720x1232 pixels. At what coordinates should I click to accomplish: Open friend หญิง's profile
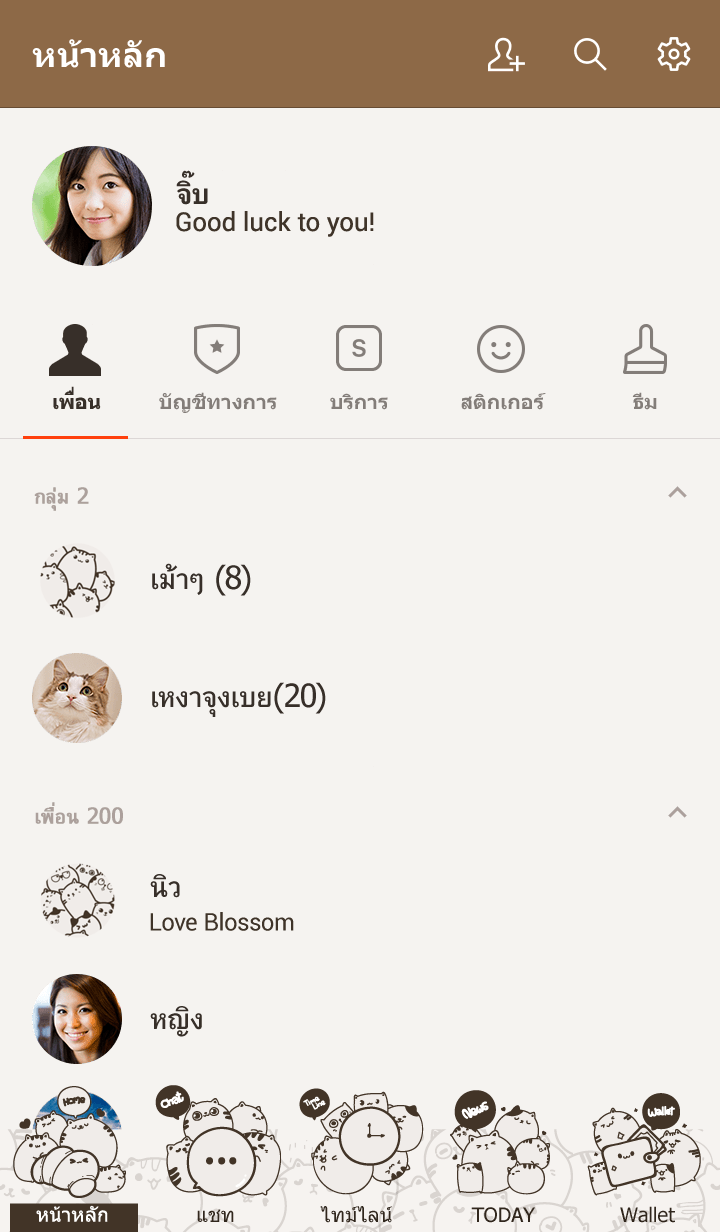point(176,1020)
